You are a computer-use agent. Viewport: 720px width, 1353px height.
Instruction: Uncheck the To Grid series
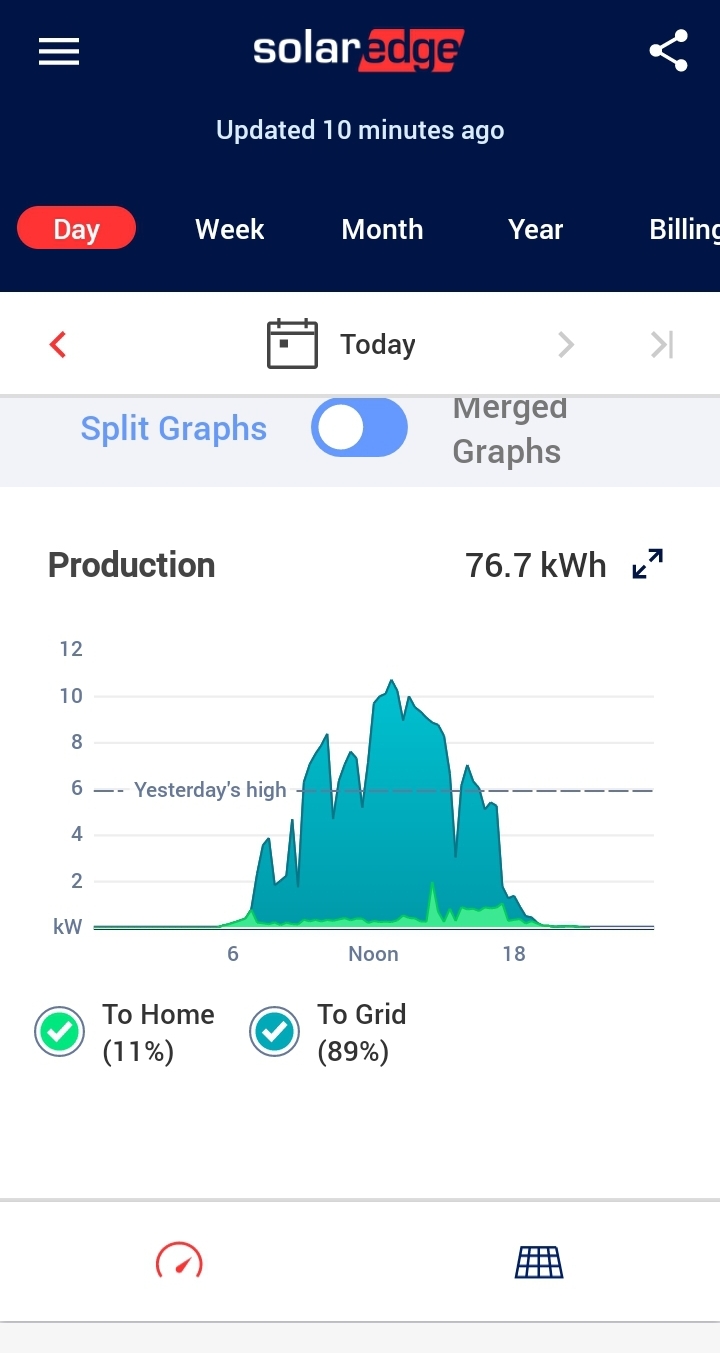274,1032
